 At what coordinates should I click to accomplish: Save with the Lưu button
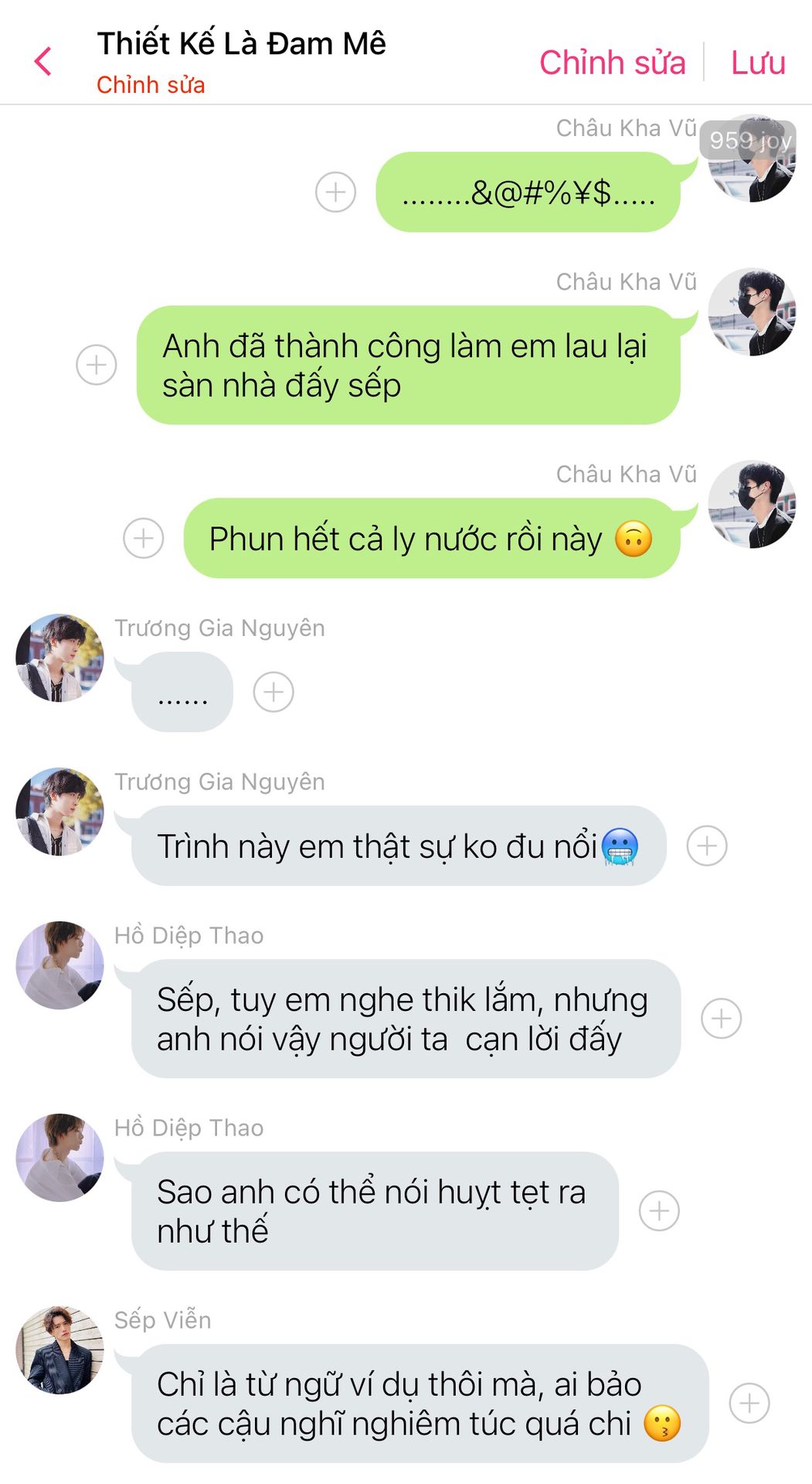pos(757,63)
